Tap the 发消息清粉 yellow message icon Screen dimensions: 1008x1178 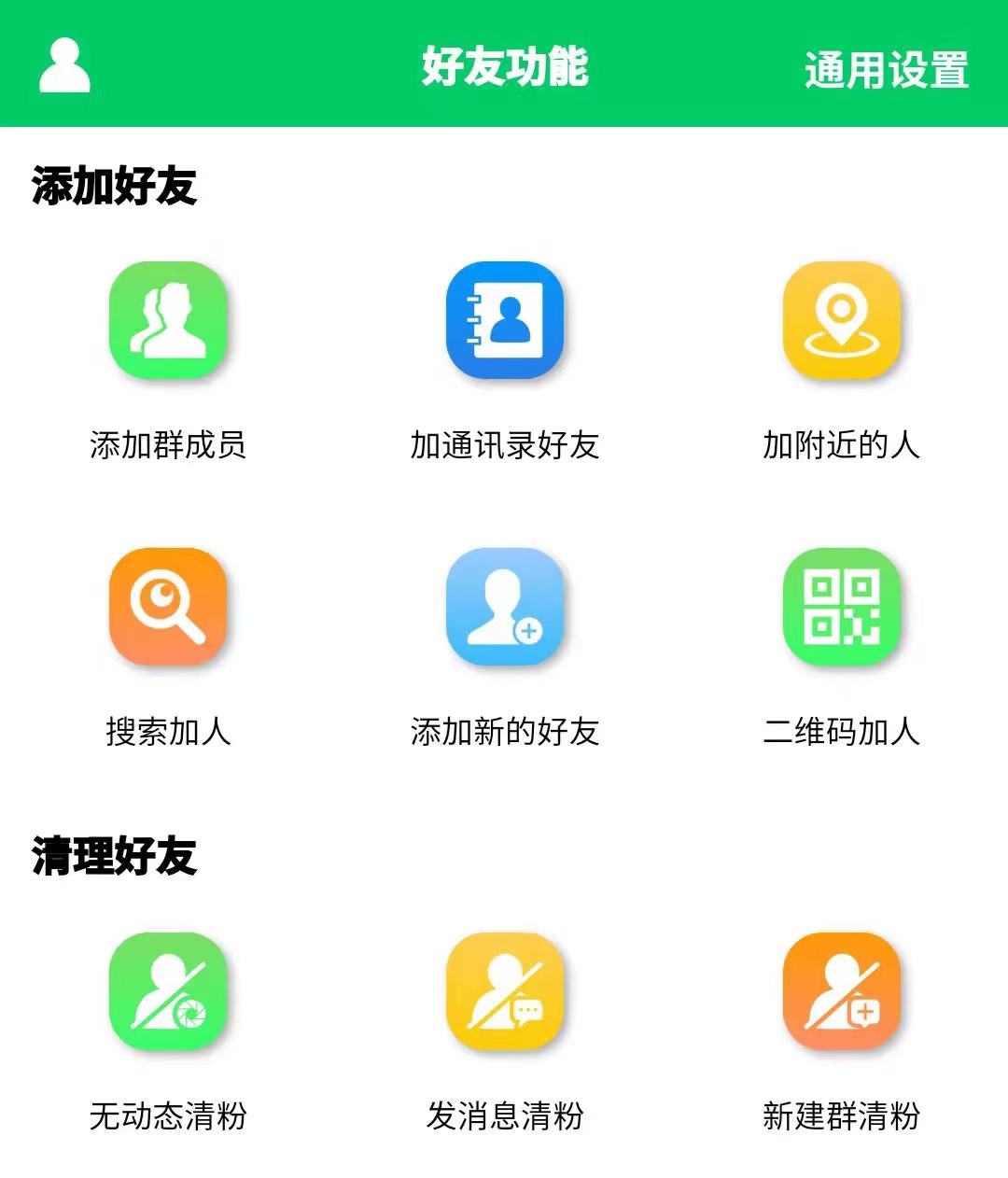tap(504, 994)
